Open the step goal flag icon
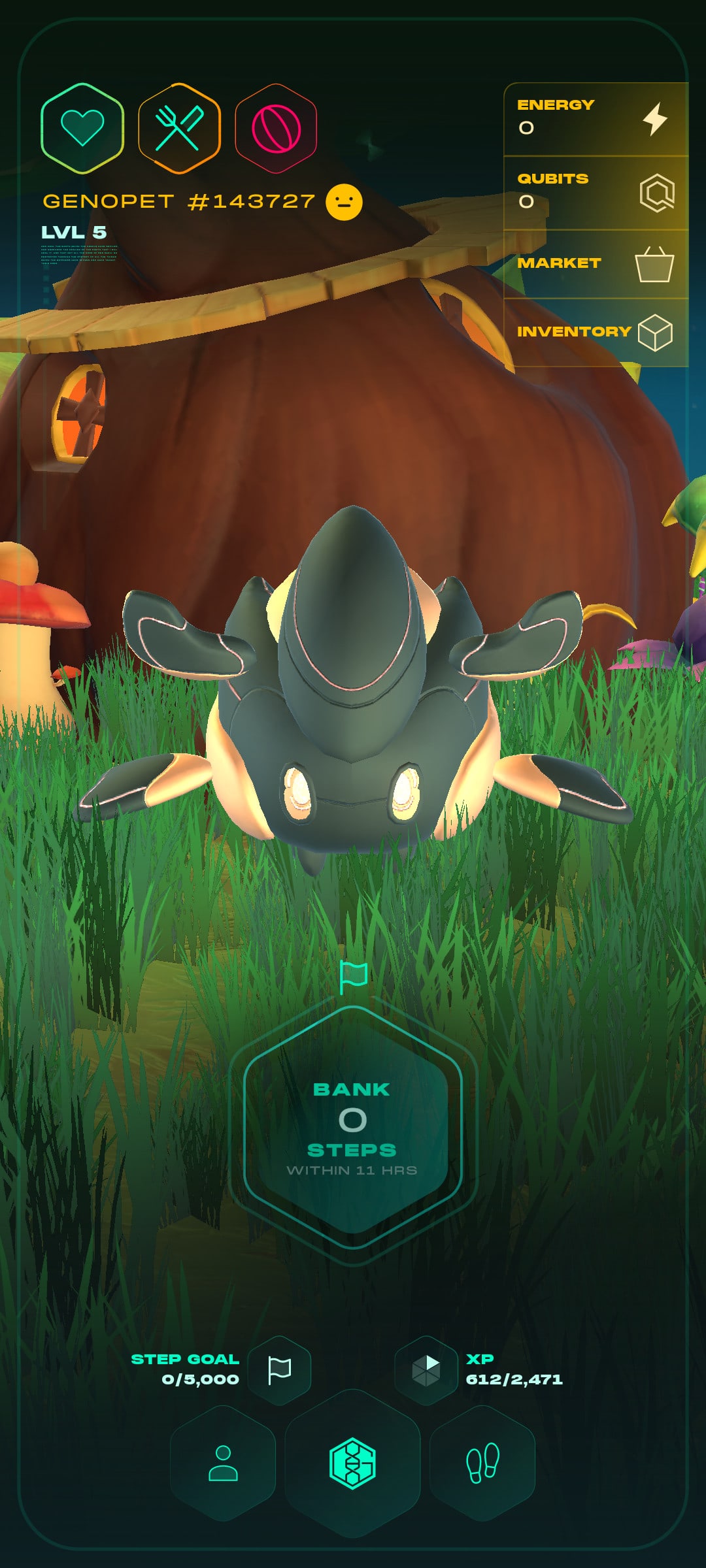The image size is (706, 1568). 280,1369
